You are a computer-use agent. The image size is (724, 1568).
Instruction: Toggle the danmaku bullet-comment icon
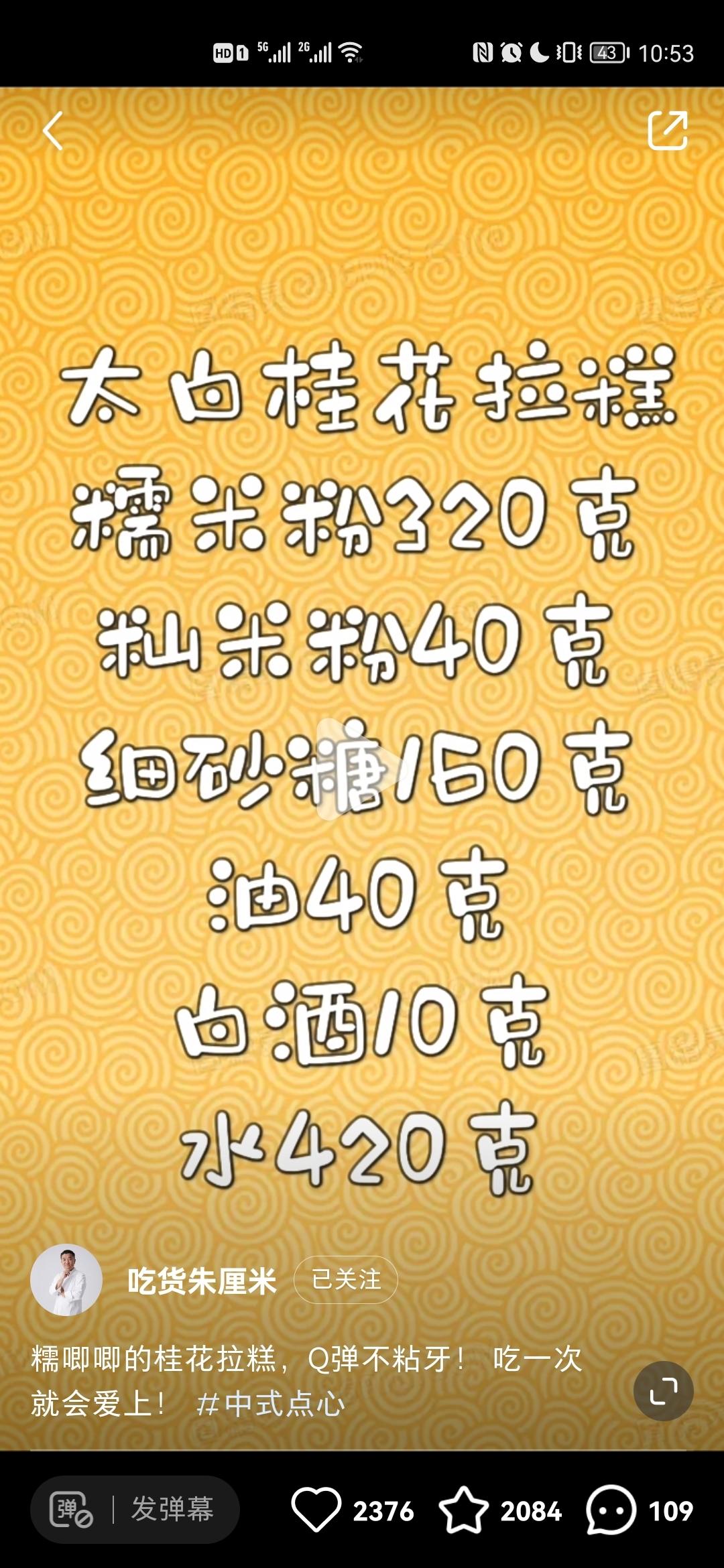pyautogui.click(x=71, y=1510)
